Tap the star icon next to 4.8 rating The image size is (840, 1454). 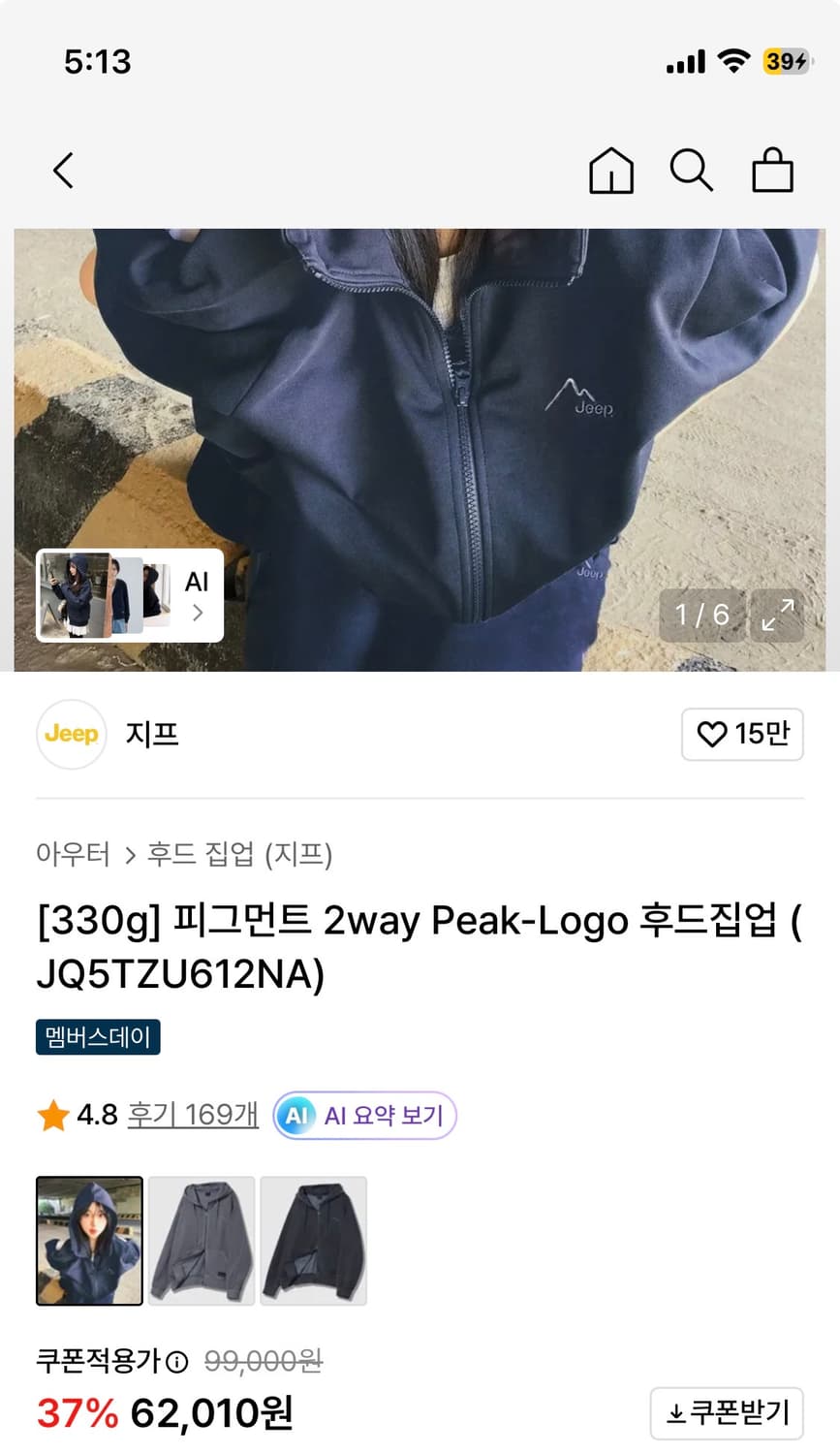point(53,1115)
